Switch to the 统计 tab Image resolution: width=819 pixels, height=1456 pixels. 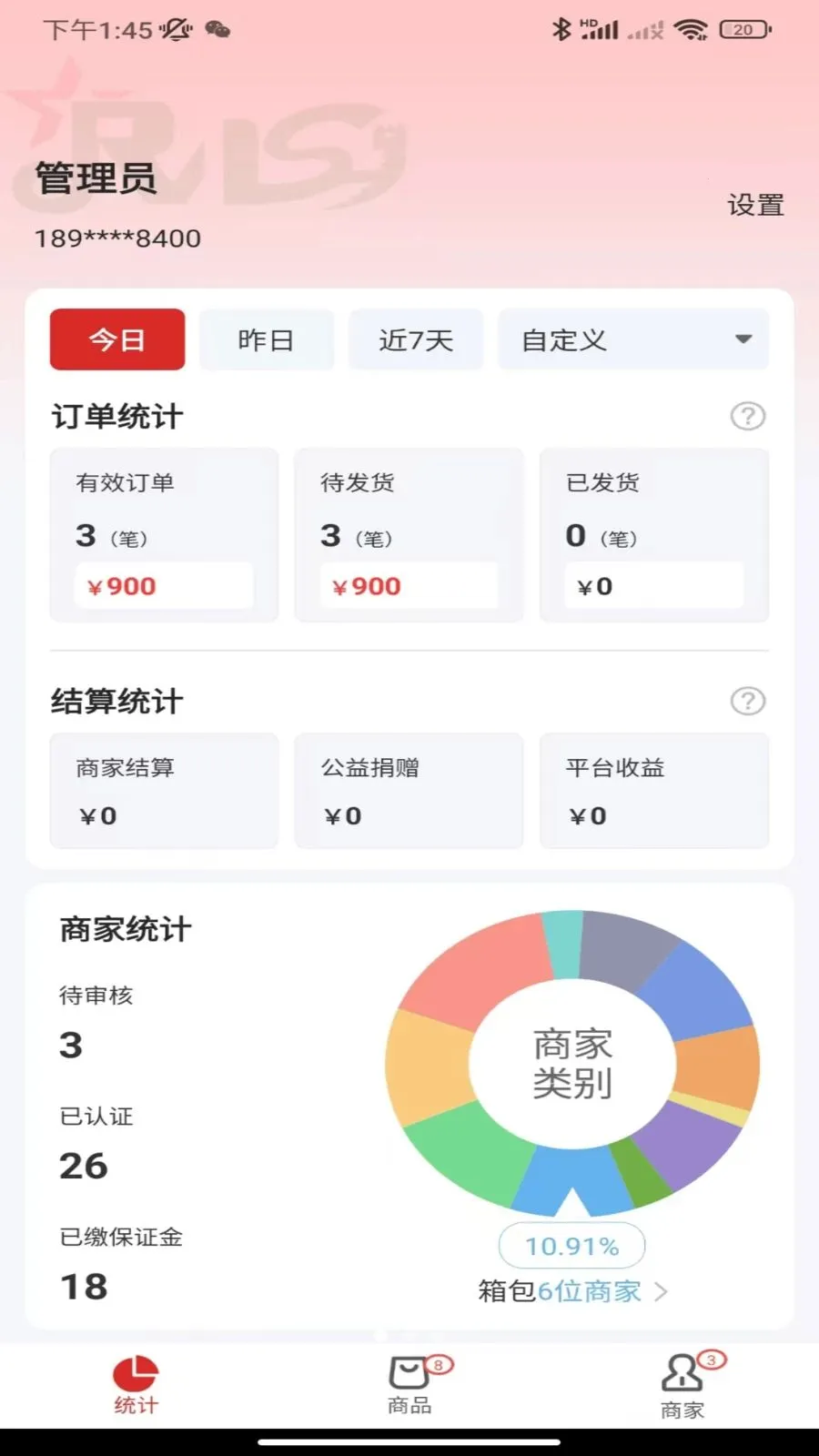[136, 1385]
